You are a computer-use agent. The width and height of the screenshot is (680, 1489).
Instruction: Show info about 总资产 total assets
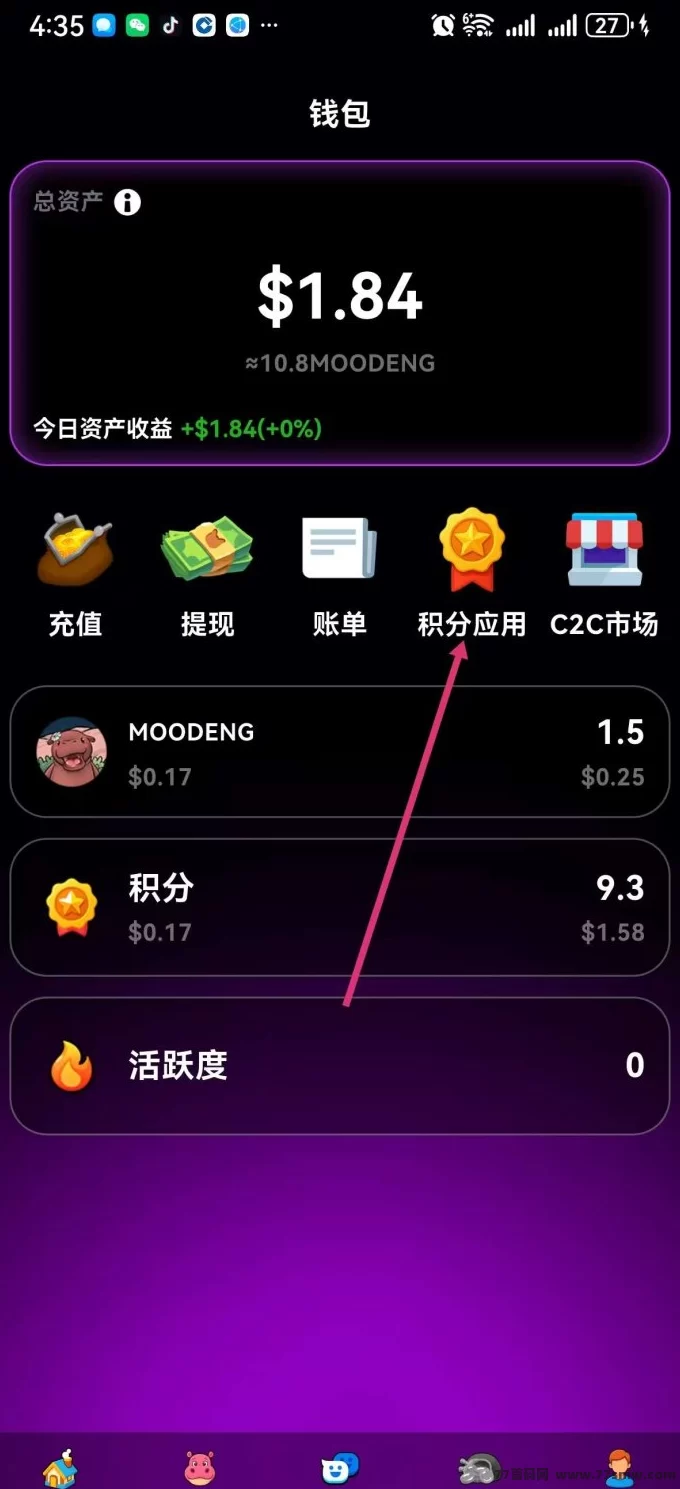click(x=127, y=202)
